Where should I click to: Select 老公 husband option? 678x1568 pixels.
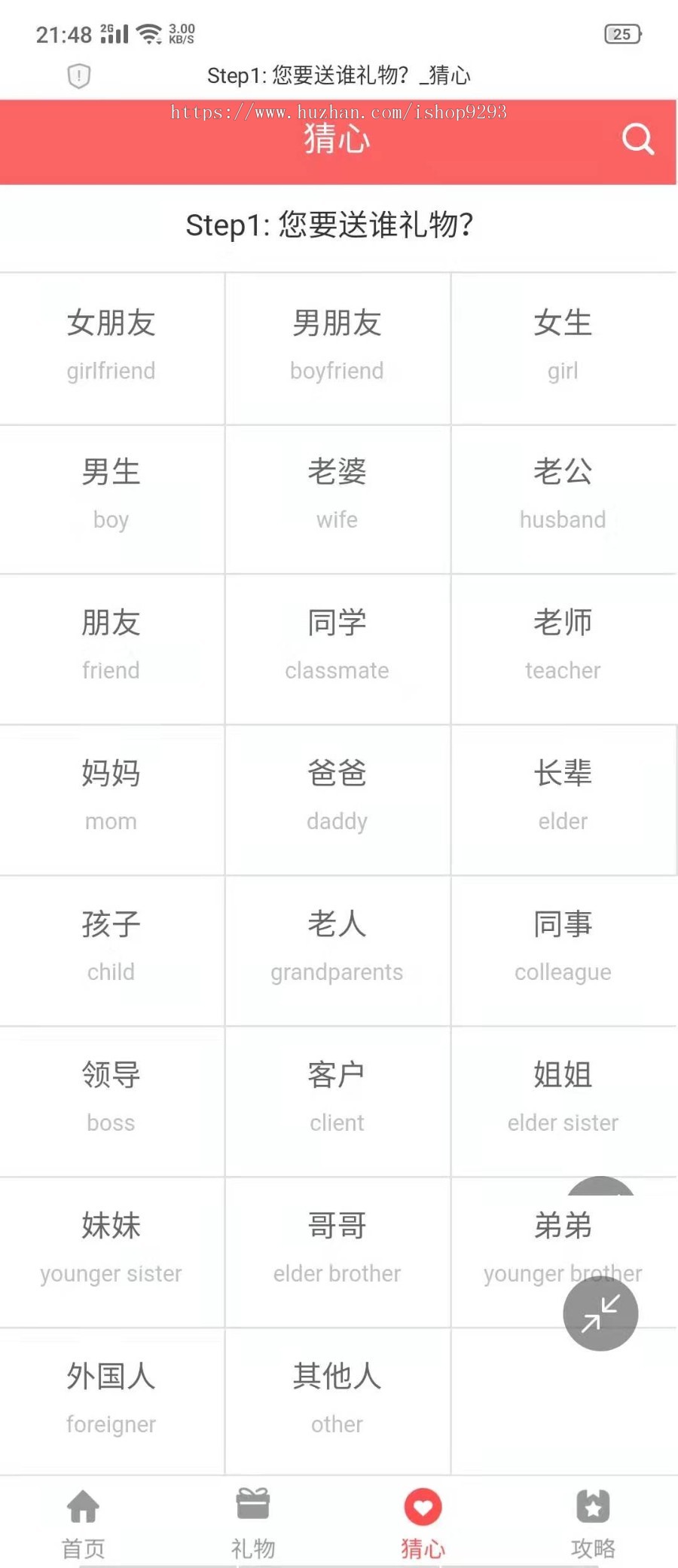tap(563, 495)
